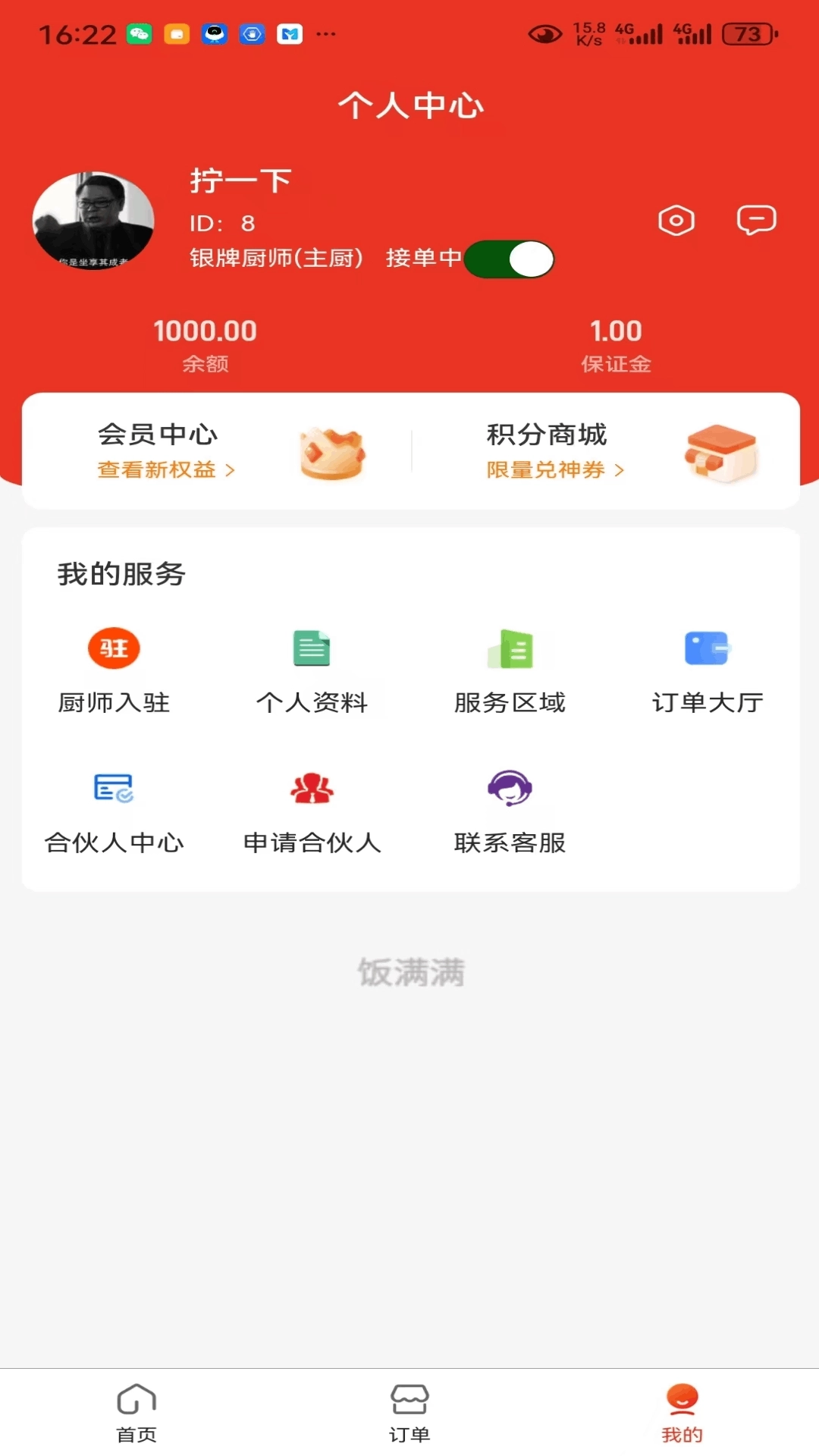Expand 限量兑神券 points mall chevron
The image size is (819, 1456).
click(x=620, y=470)
